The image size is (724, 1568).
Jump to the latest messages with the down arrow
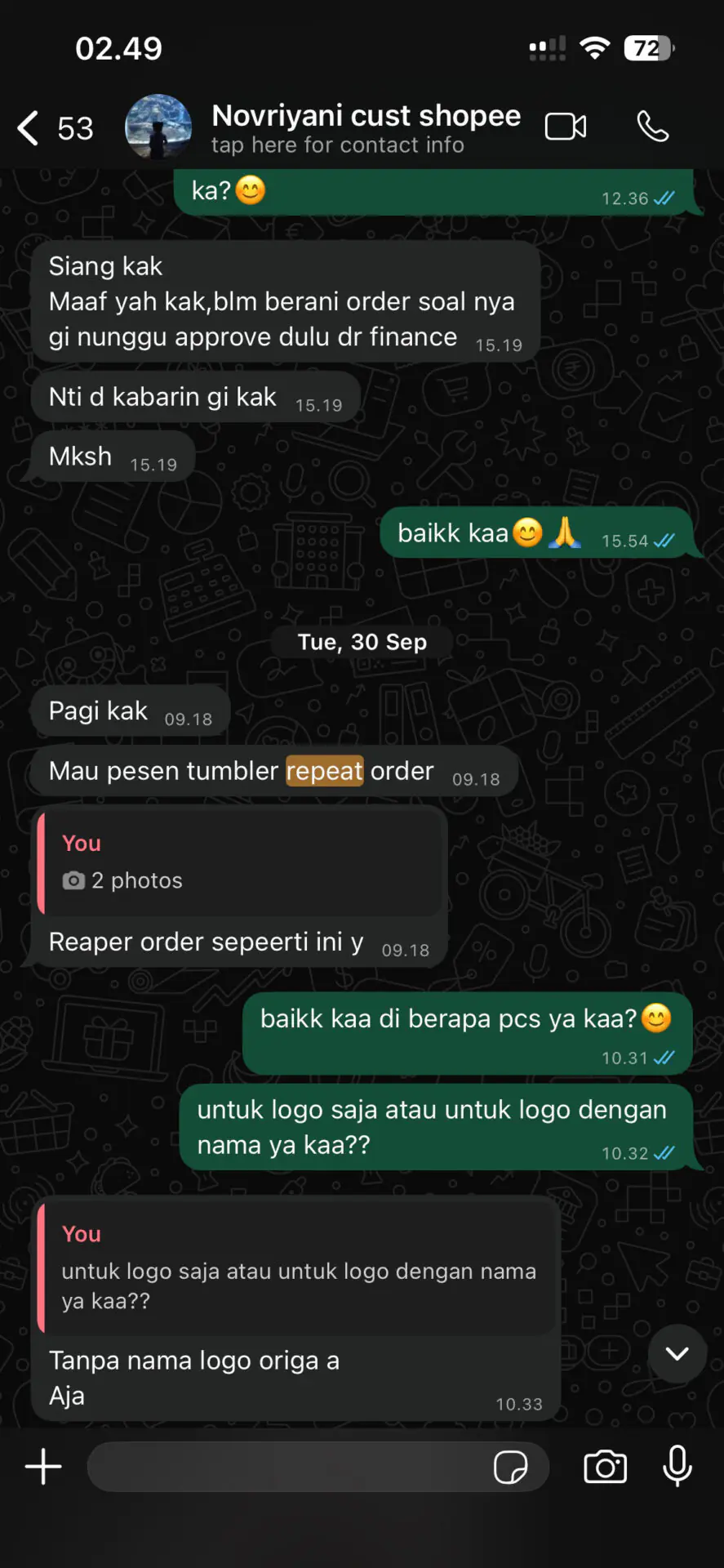677,1353
